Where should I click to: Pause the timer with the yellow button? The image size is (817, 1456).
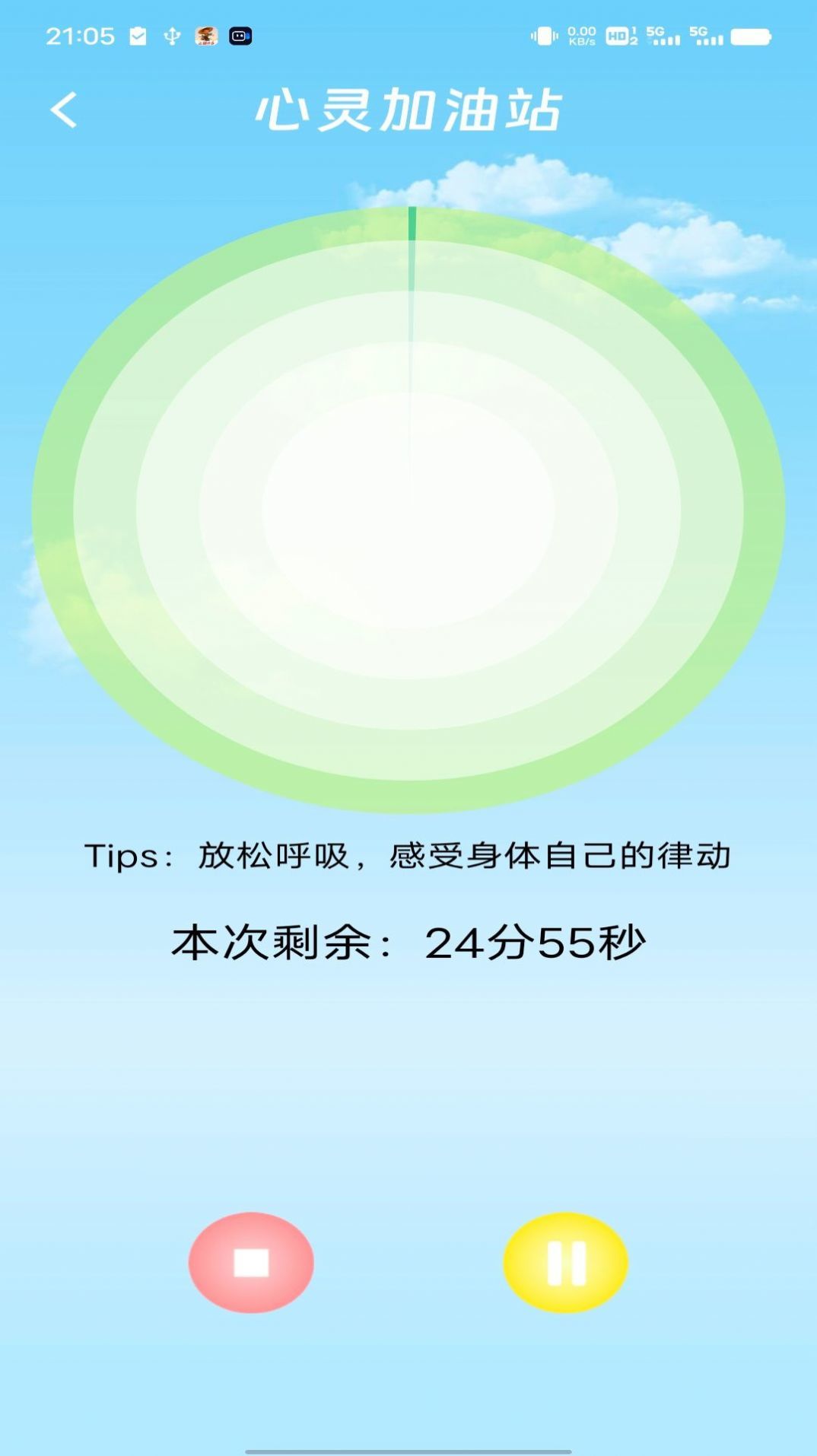[x=565, y=1263]
